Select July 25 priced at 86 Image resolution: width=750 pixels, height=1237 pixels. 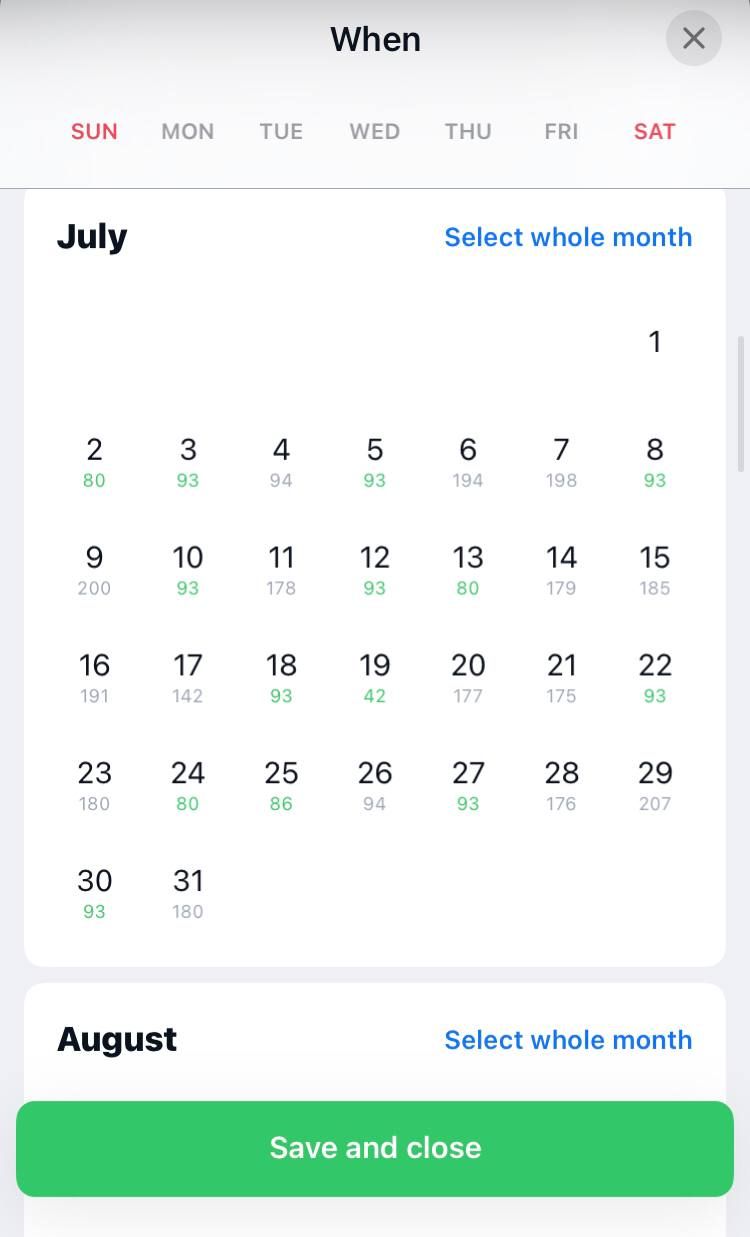281,785
